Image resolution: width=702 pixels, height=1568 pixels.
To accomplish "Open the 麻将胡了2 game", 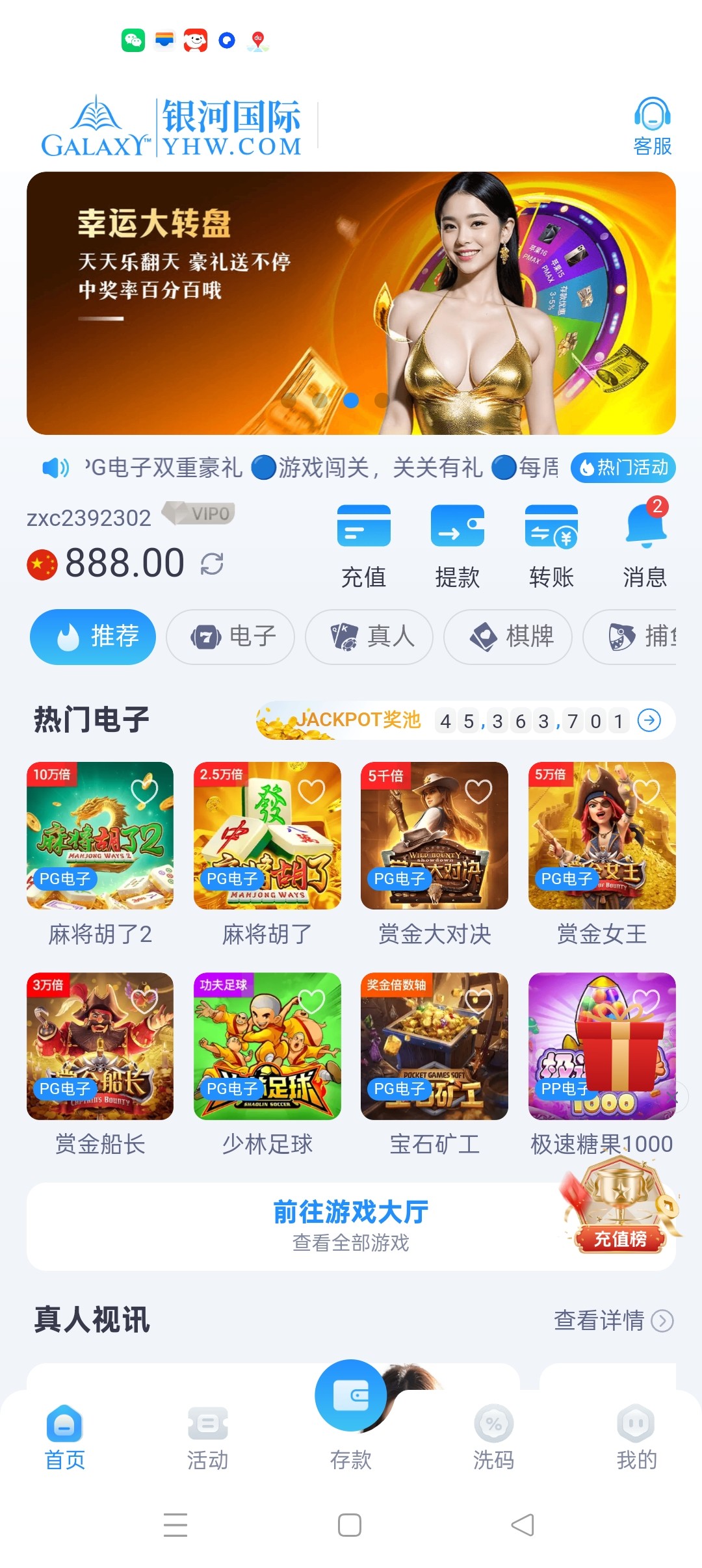I will pyautogui.click(x=100, y=835).
